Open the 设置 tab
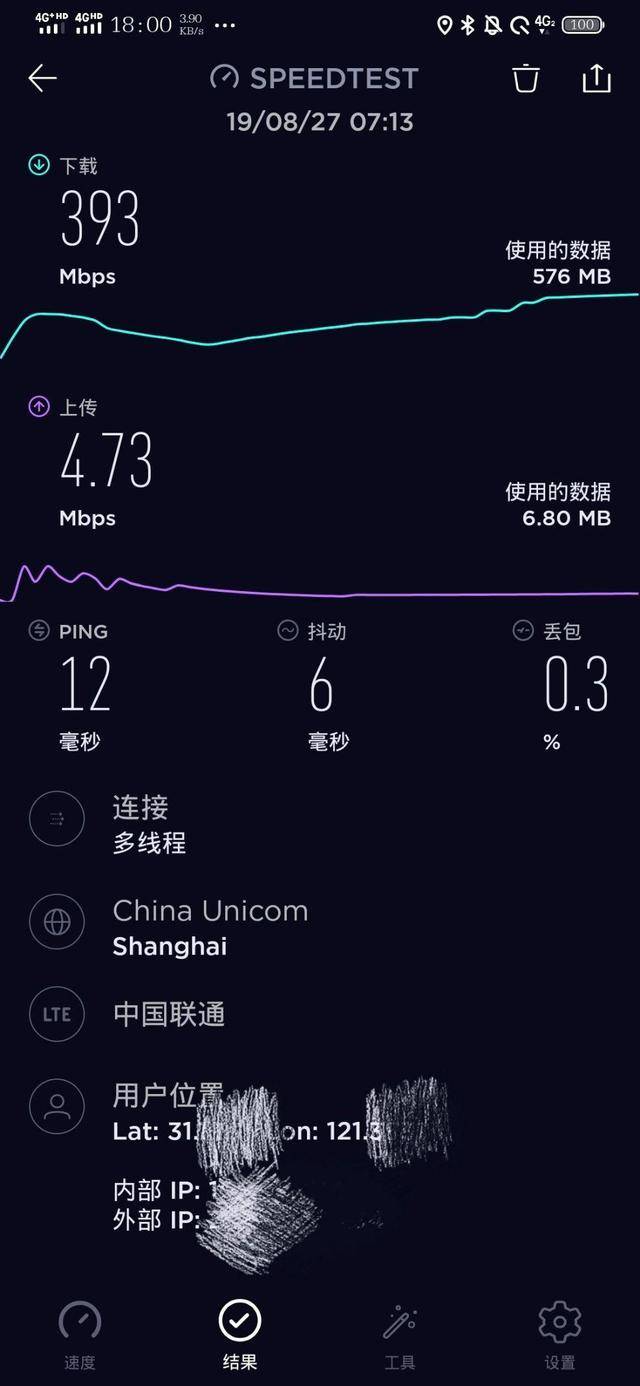The image size is (640, 1386). coord(560,1335)
